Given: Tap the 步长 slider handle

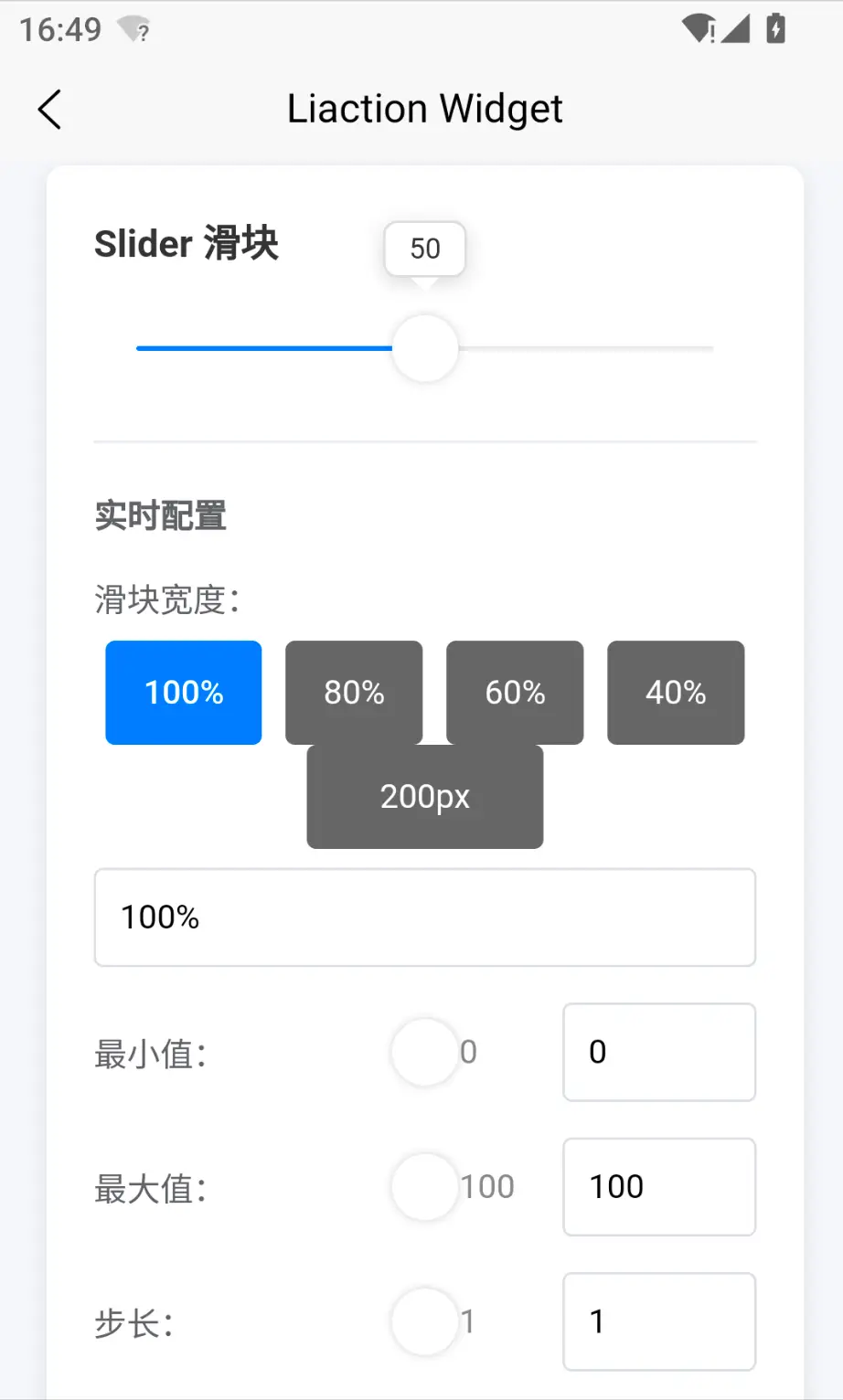Looking at the screenshot, I should pos(425,1321).
